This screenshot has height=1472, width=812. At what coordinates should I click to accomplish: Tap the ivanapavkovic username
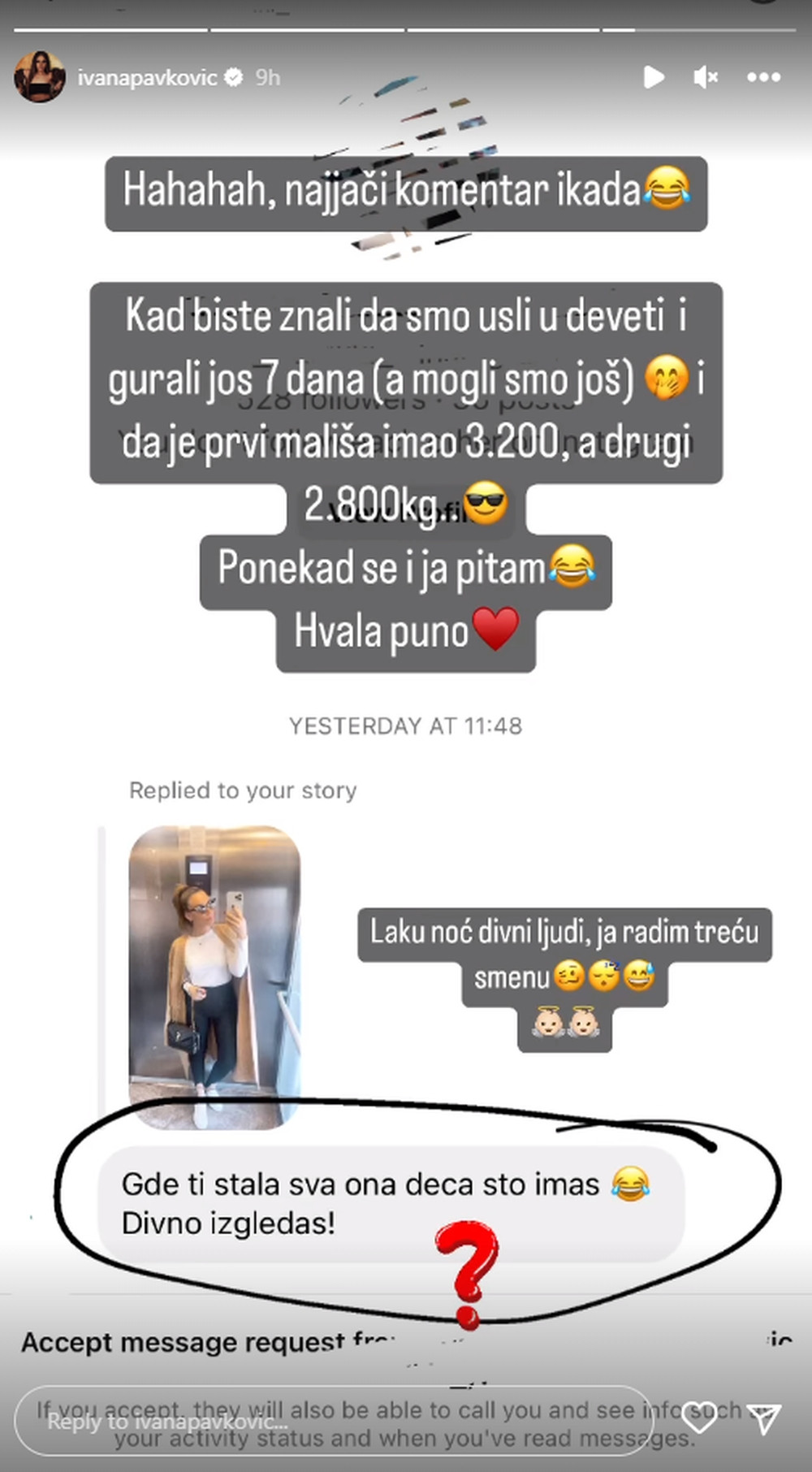click(147, 77)
